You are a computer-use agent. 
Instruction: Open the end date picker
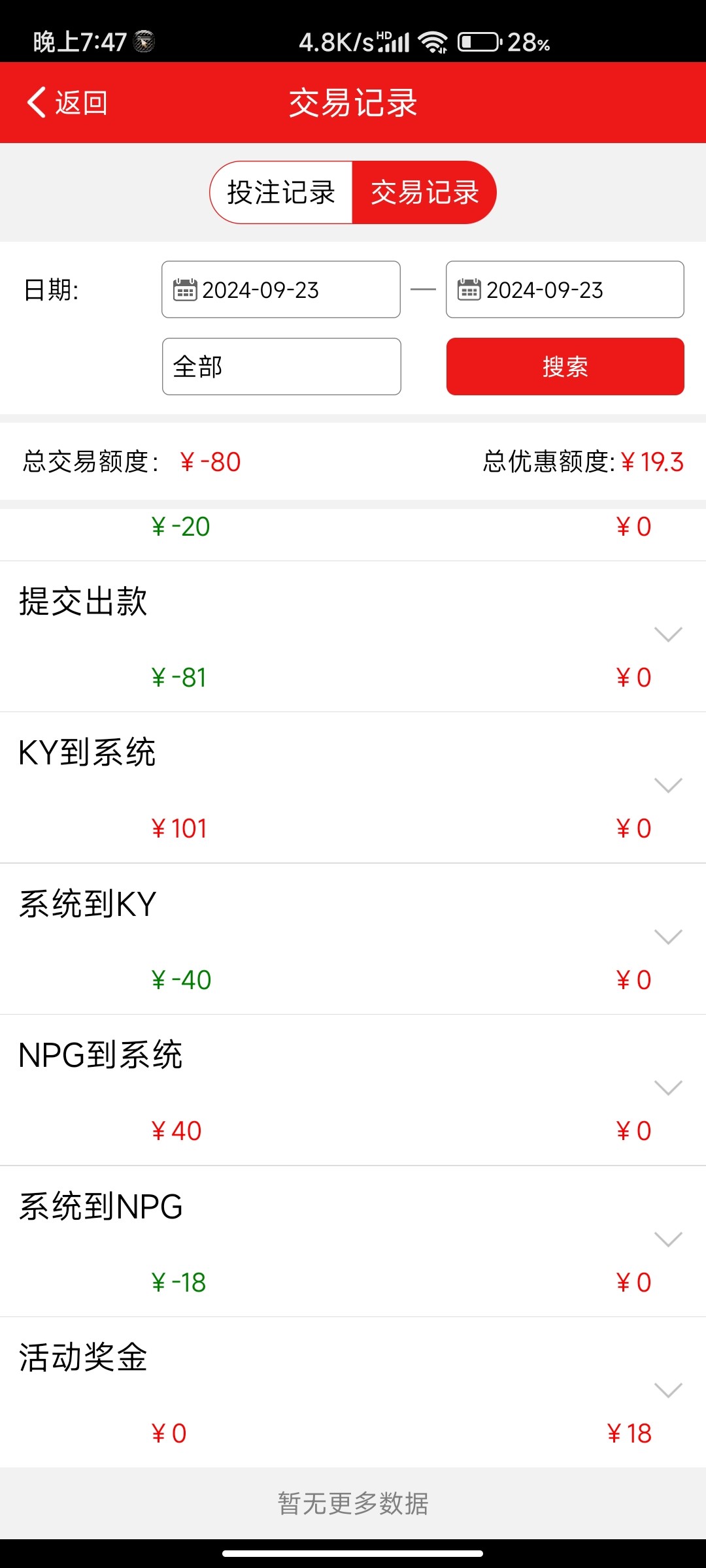click(565, 289)
